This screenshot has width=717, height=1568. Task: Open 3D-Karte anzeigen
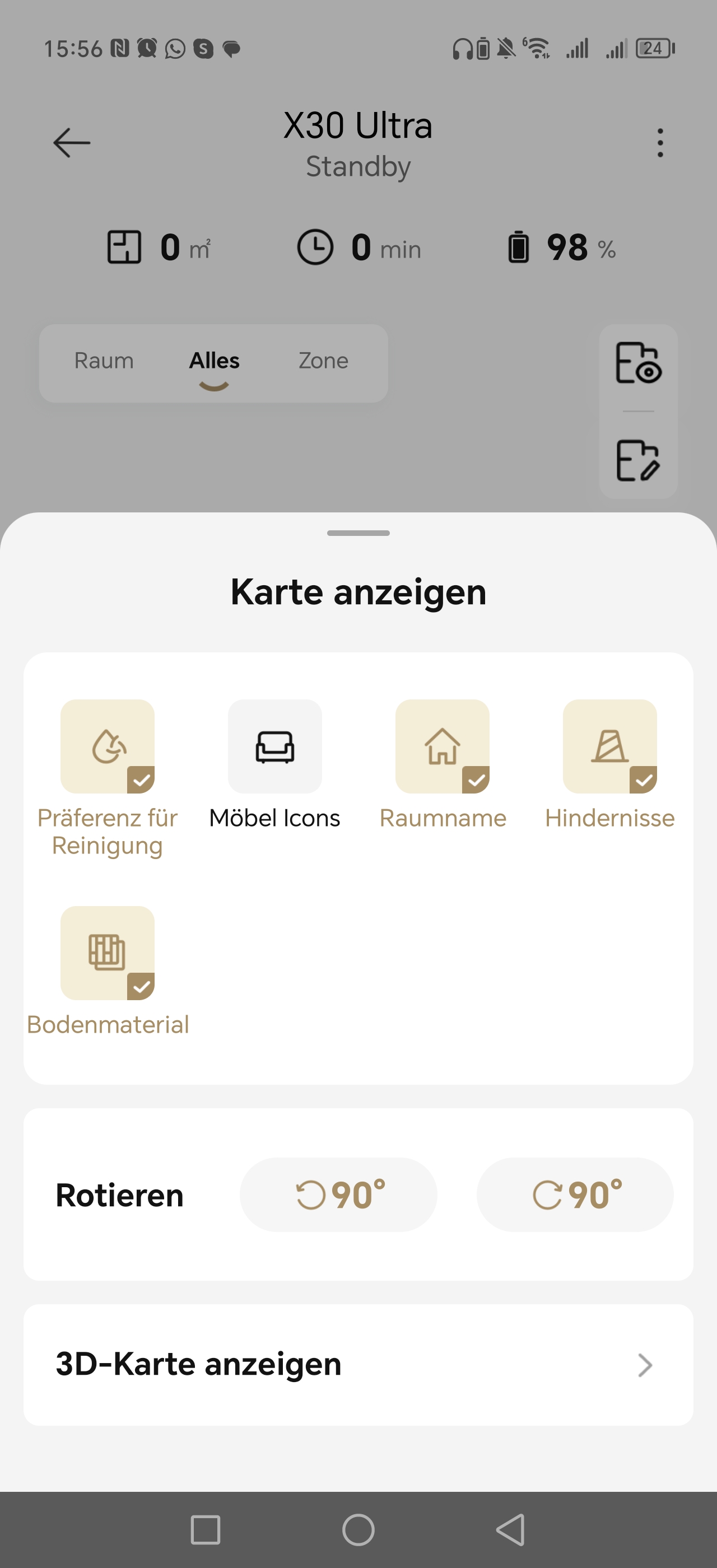click(358, 1365)
